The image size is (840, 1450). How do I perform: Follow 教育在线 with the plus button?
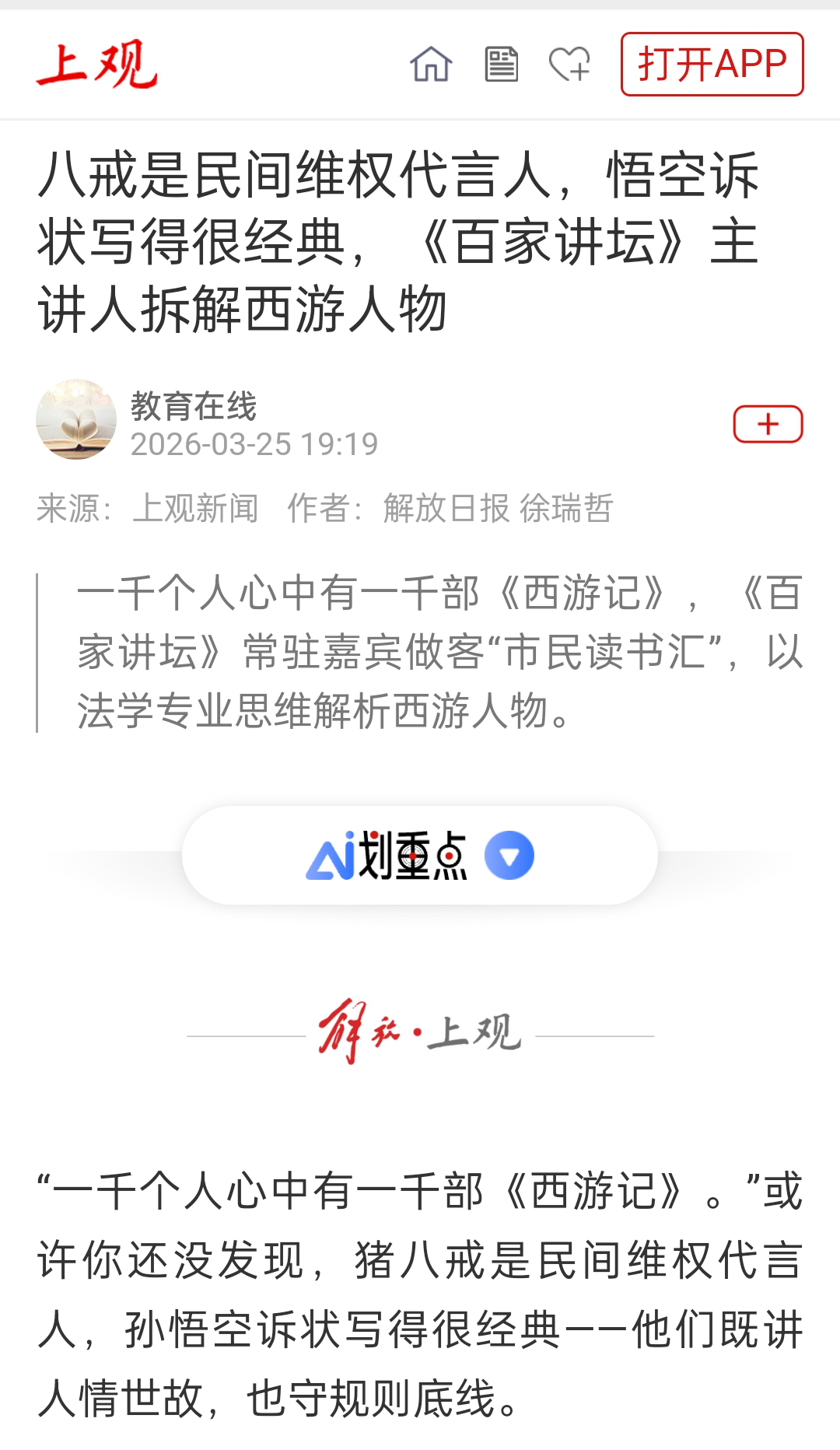point(768,424)
